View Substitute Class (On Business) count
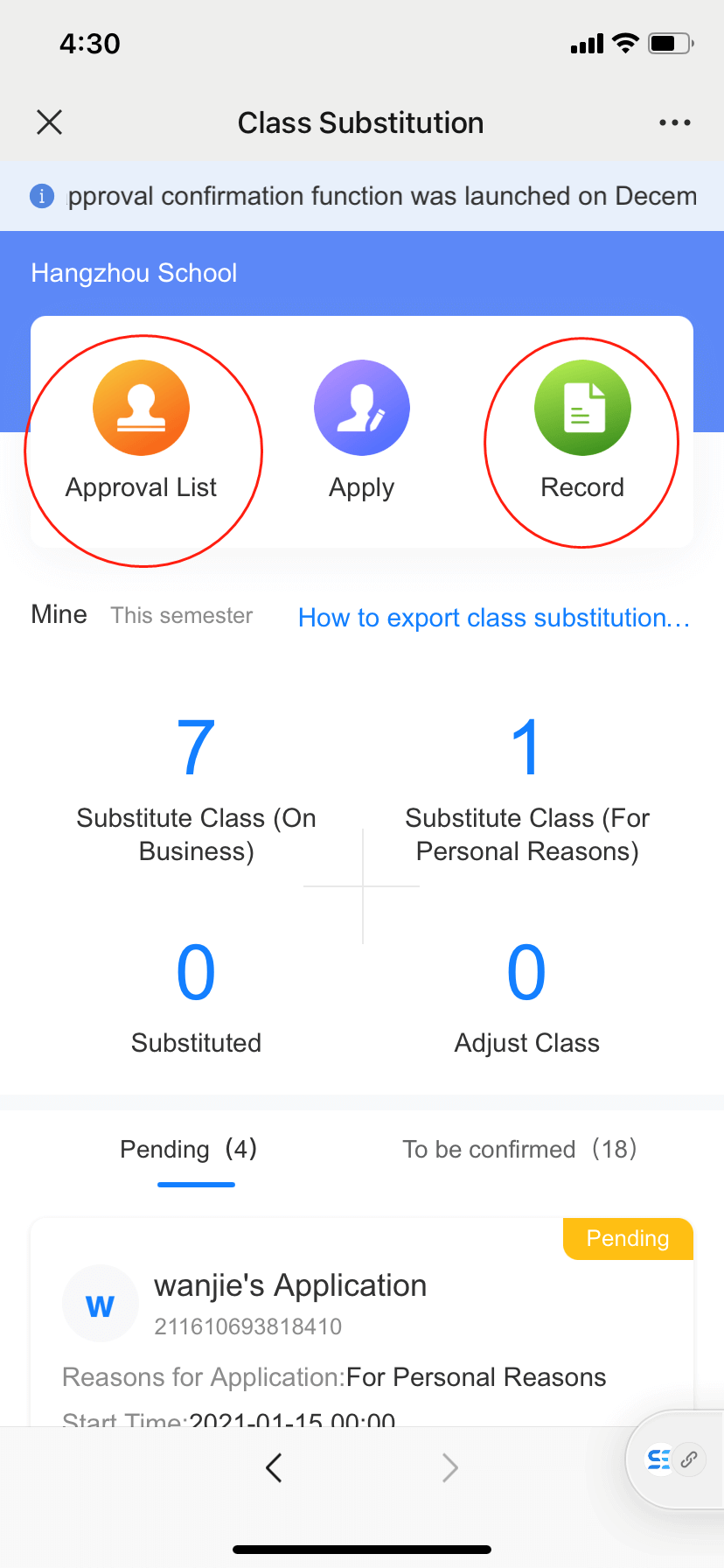Image resolution: width=724 pixels, height=1568 pixels. [x=196, y=787]
